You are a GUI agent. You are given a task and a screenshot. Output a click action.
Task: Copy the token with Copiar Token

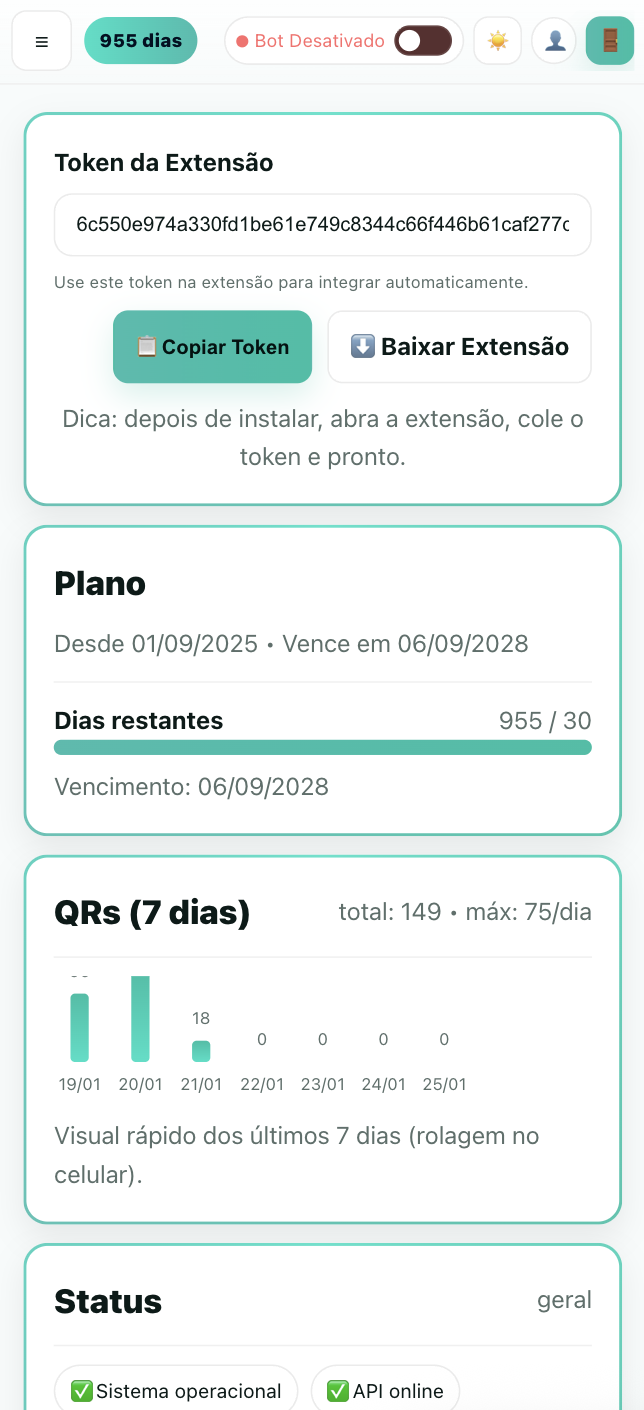tap(212, 347)
